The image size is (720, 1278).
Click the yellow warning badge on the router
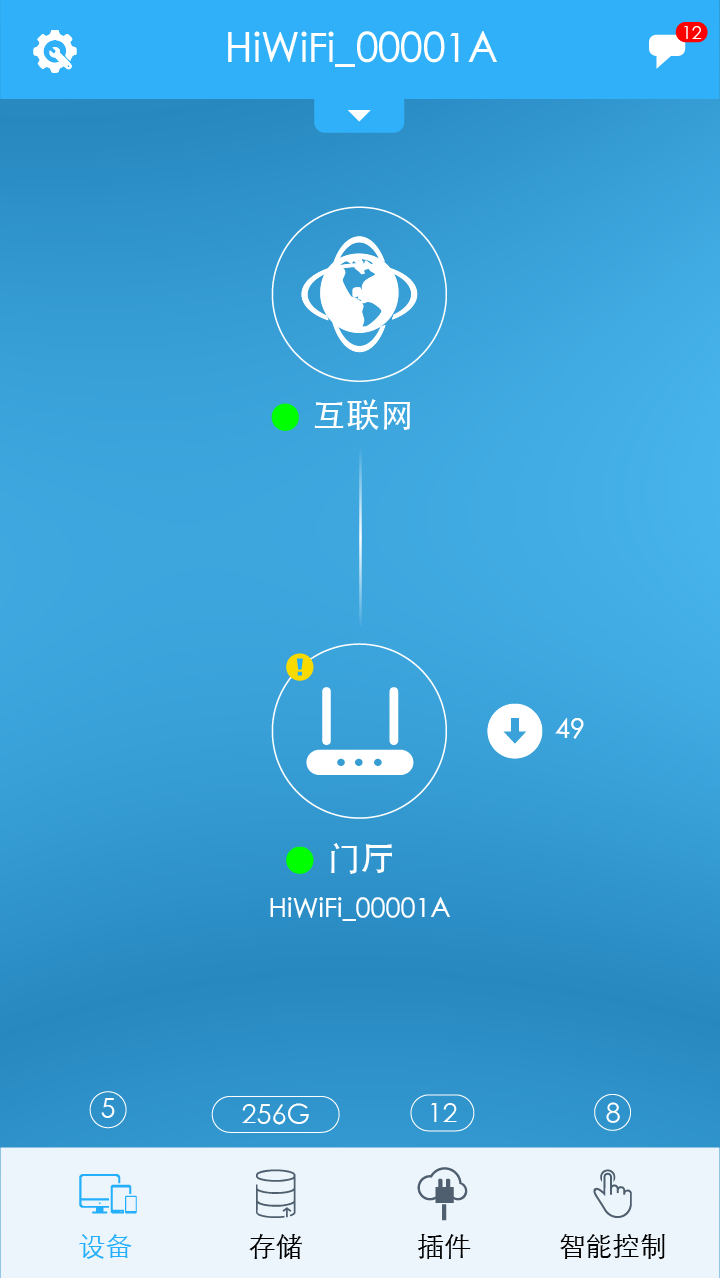point(298,664)
